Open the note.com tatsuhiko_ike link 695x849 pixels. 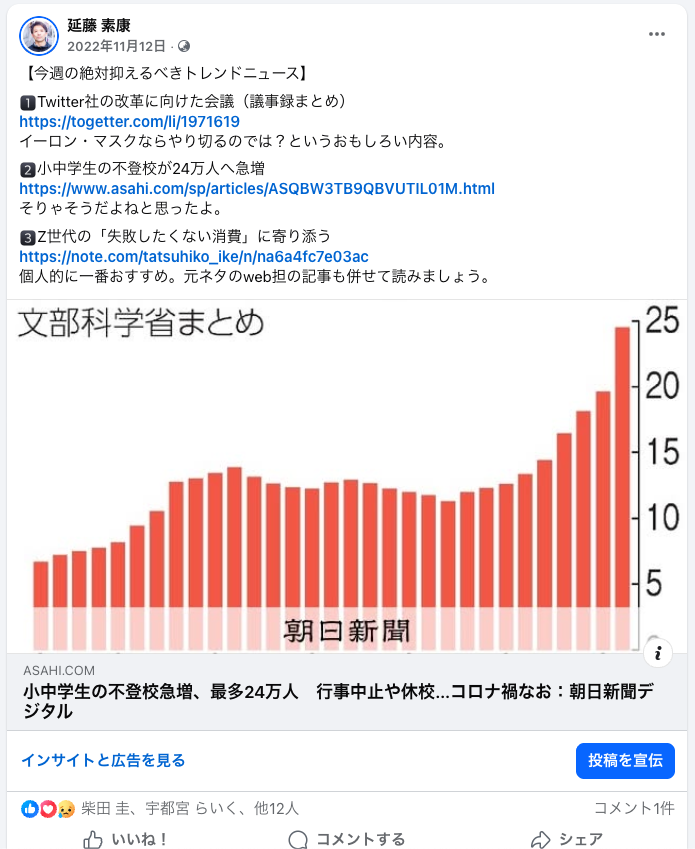click(x=193, y=256)
